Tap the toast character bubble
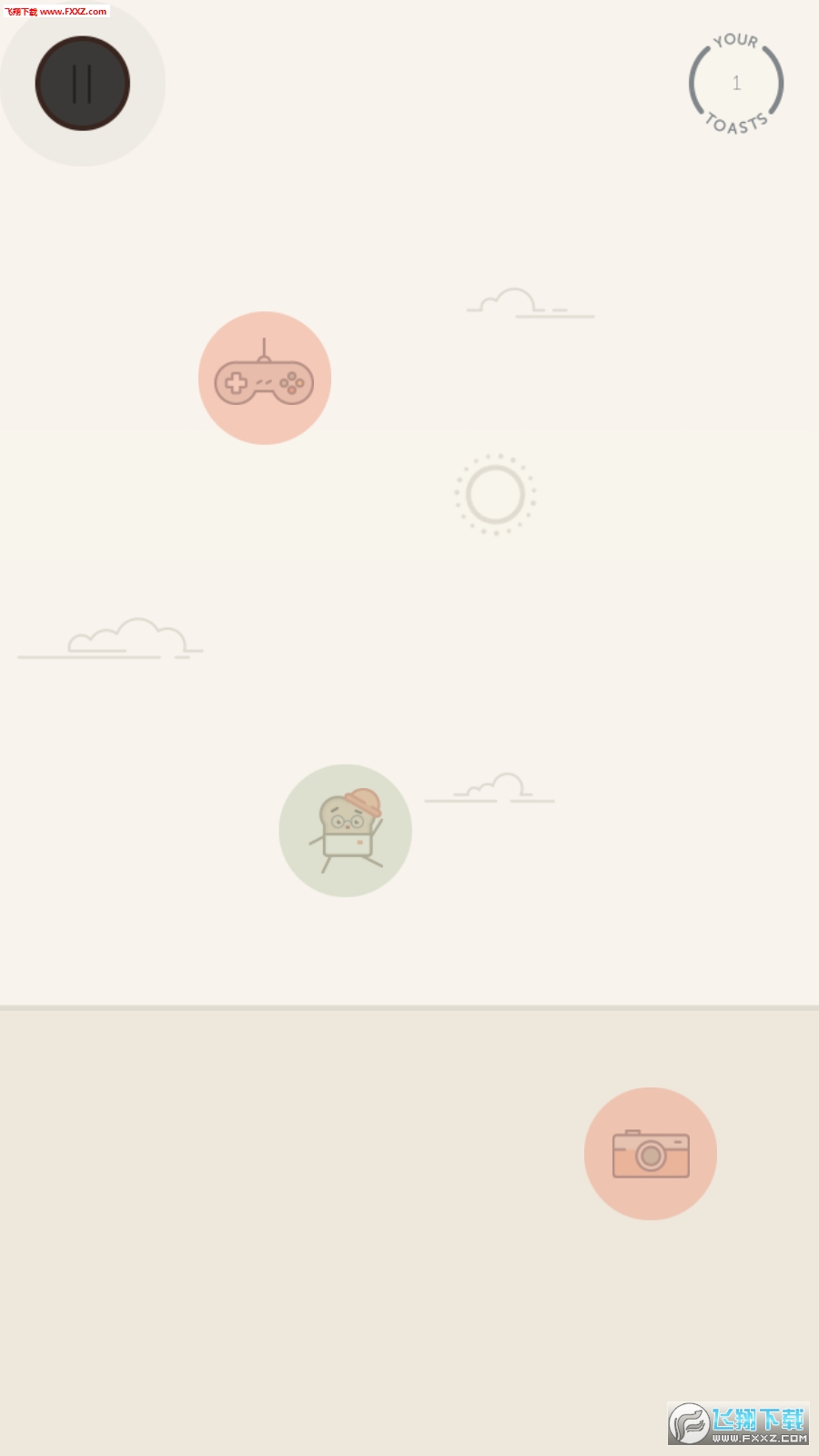Screen dimensions: 819x1456 point(346,831)
